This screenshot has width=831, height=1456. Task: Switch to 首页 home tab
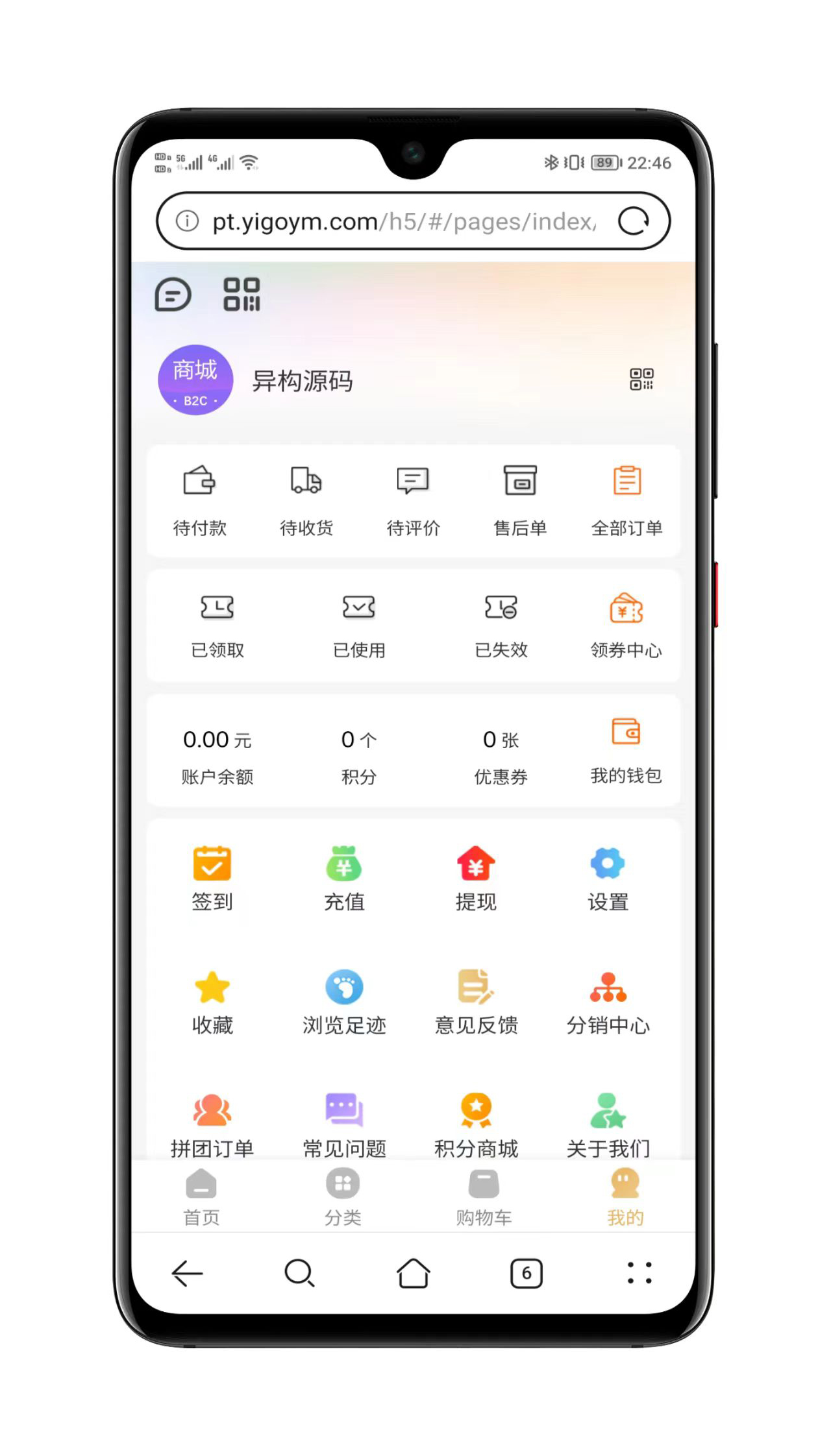[x=201, y=1197]
